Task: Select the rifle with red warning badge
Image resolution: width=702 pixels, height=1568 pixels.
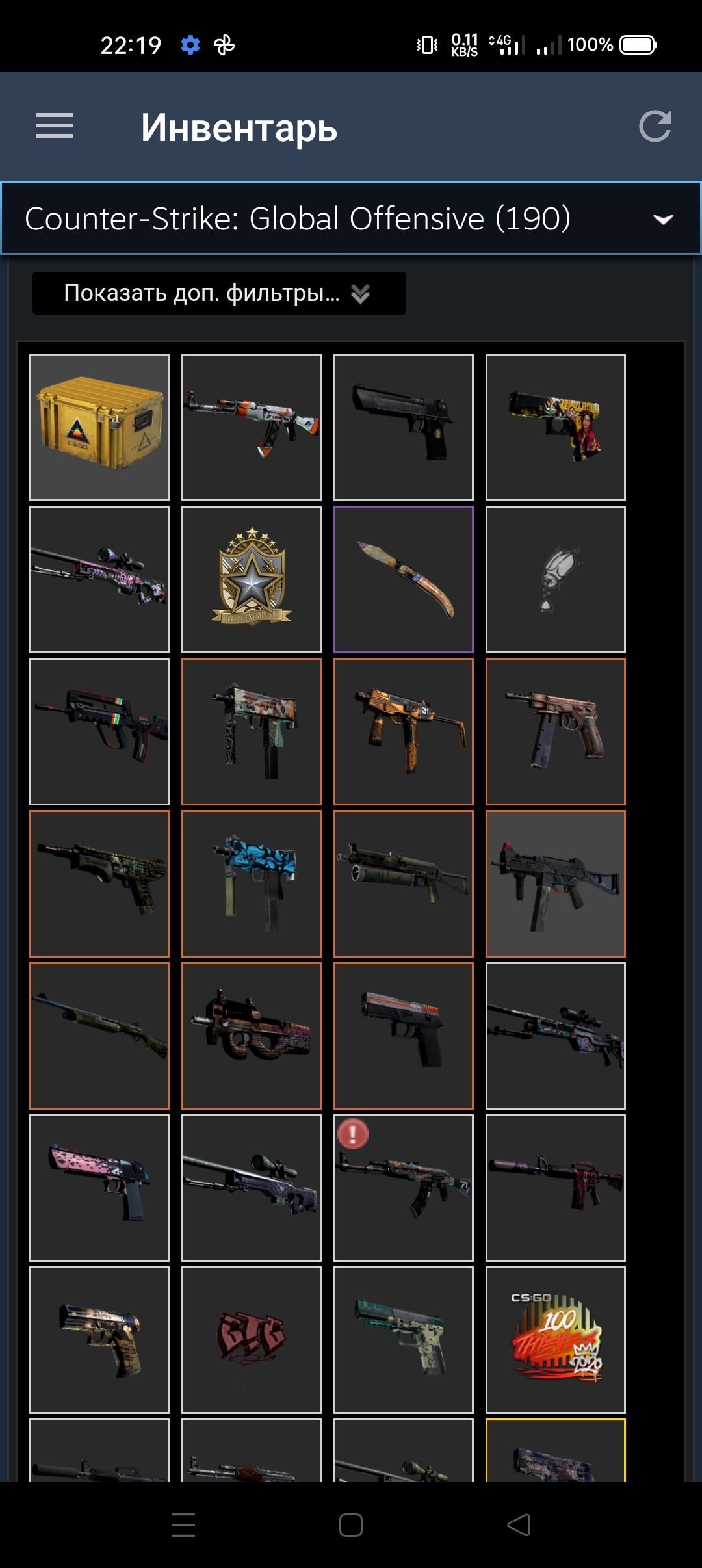Action: [x=404, y=1188]
